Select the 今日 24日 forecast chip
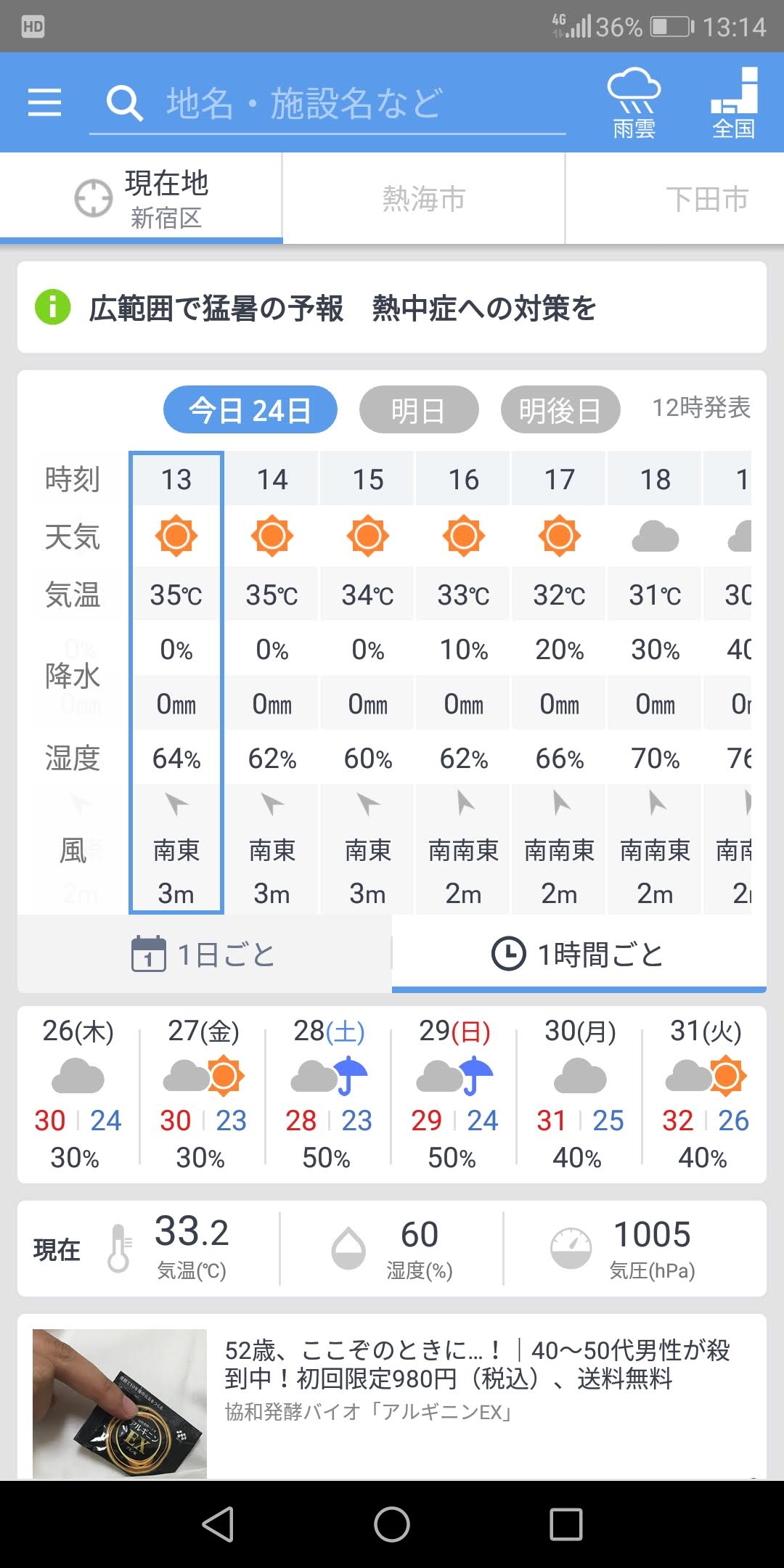This screenshot has width=784, height=1568. [x=250, y=410]
